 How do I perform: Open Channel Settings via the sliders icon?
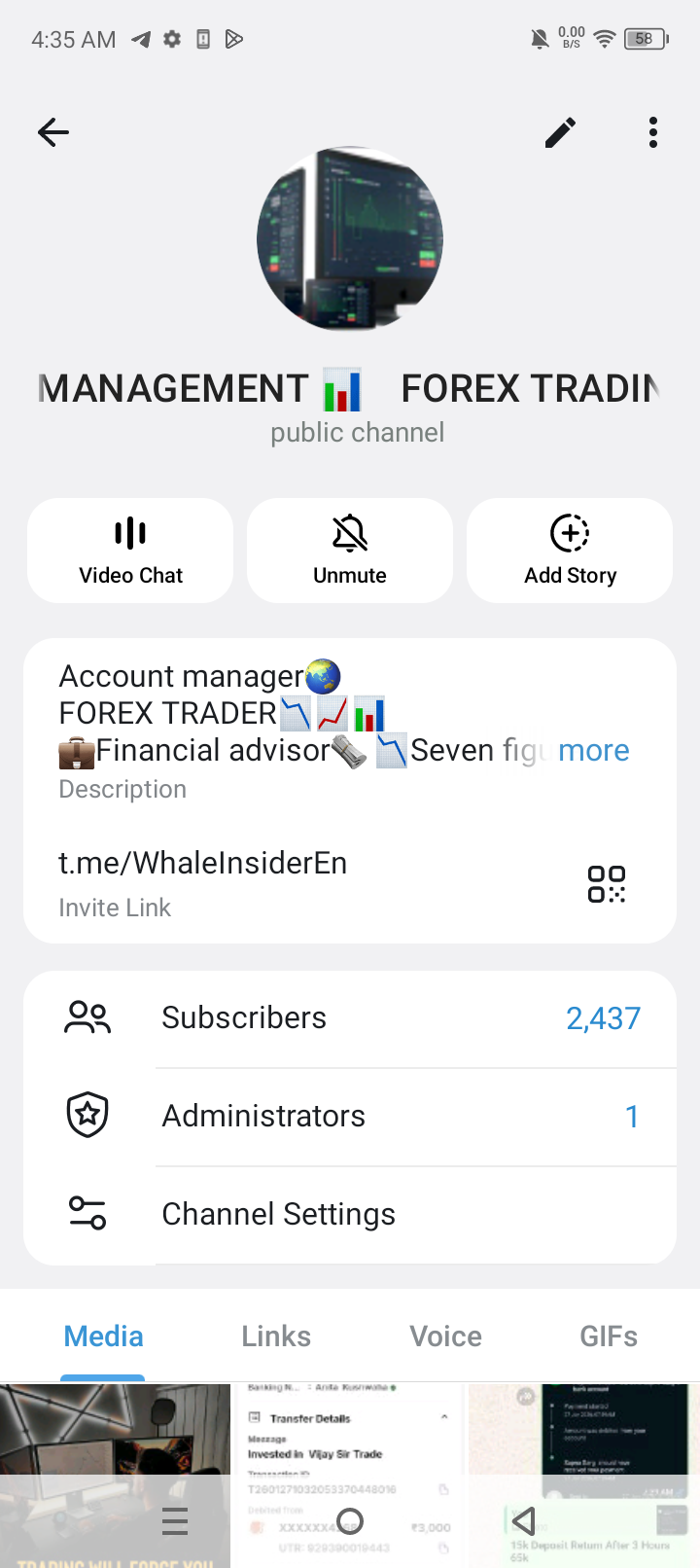click(87, 1213)
